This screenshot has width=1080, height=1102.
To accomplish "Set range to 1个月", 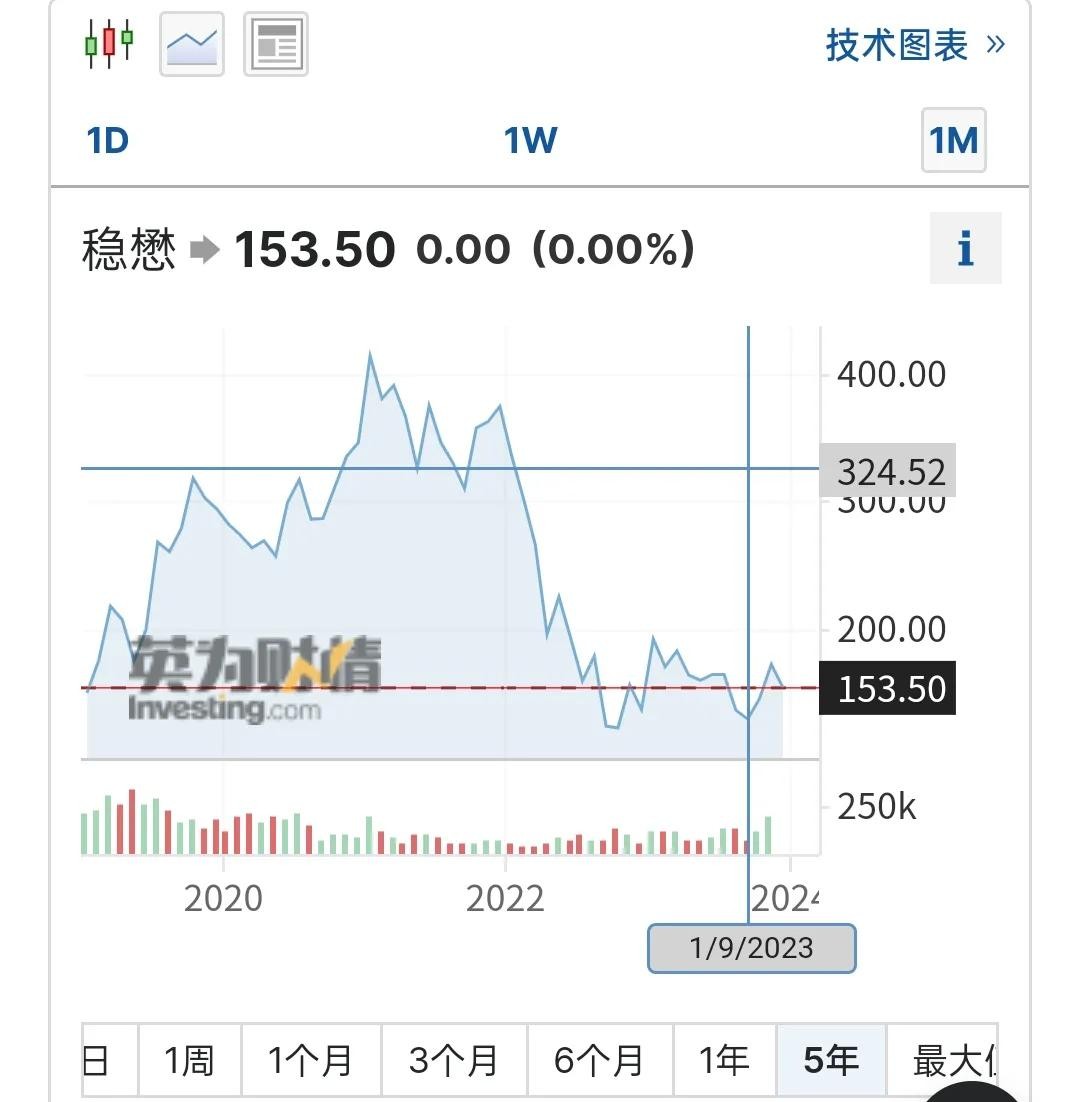I will pos(310,1060).
